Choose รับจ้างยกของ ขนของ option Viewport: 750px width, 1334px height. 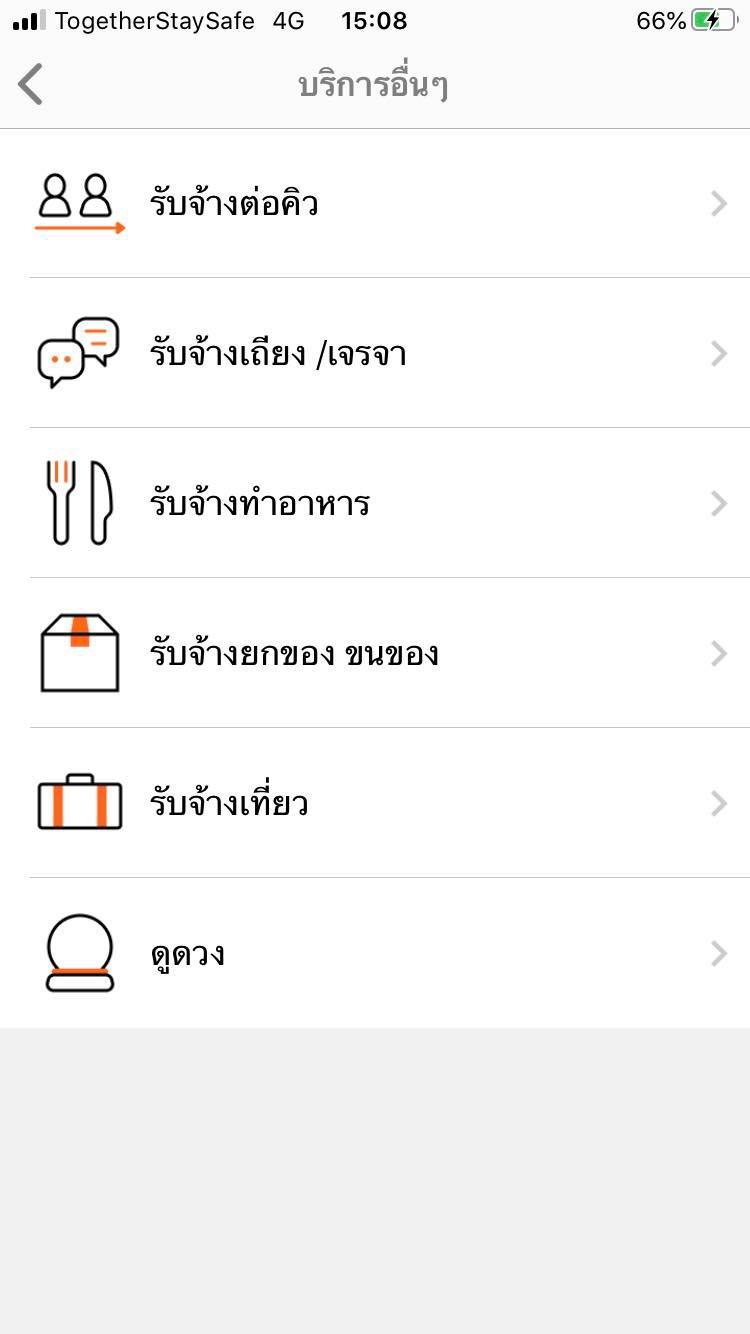coord(375,654)
